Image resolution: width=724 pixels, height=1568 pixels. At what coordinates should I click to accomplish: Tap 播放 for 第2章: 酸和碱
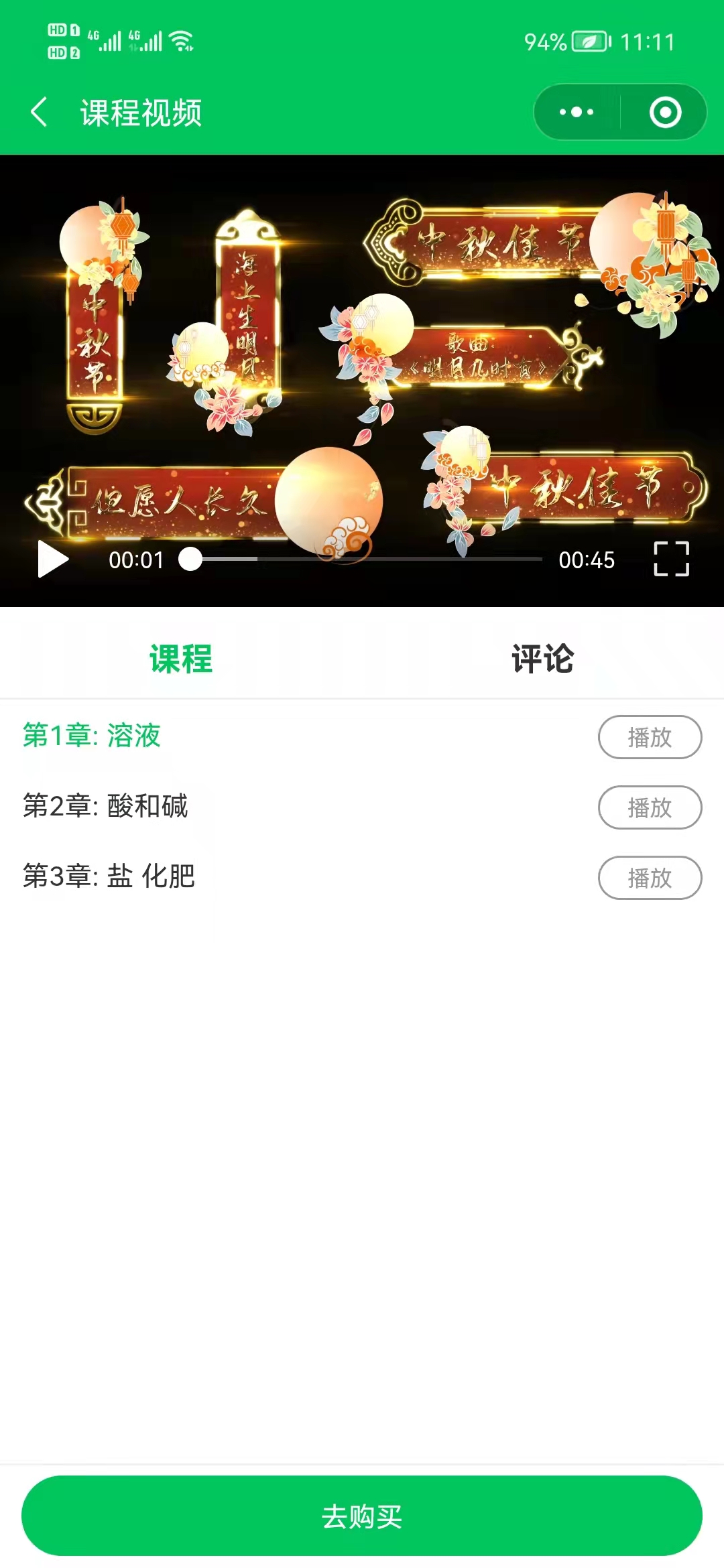pyautogui.click(x=650, y=807)
